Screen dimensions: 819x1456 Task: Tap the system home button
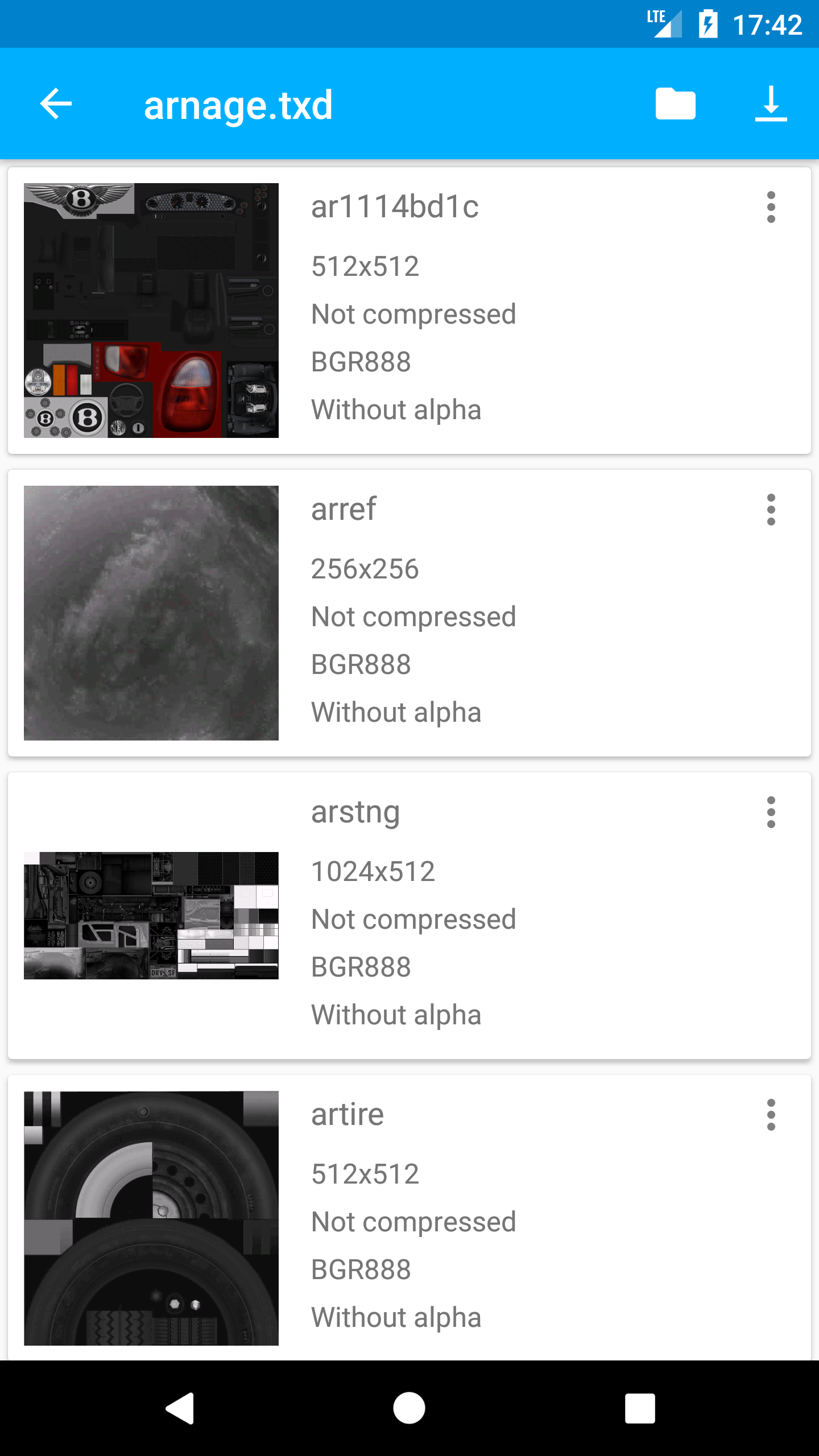409,1408
